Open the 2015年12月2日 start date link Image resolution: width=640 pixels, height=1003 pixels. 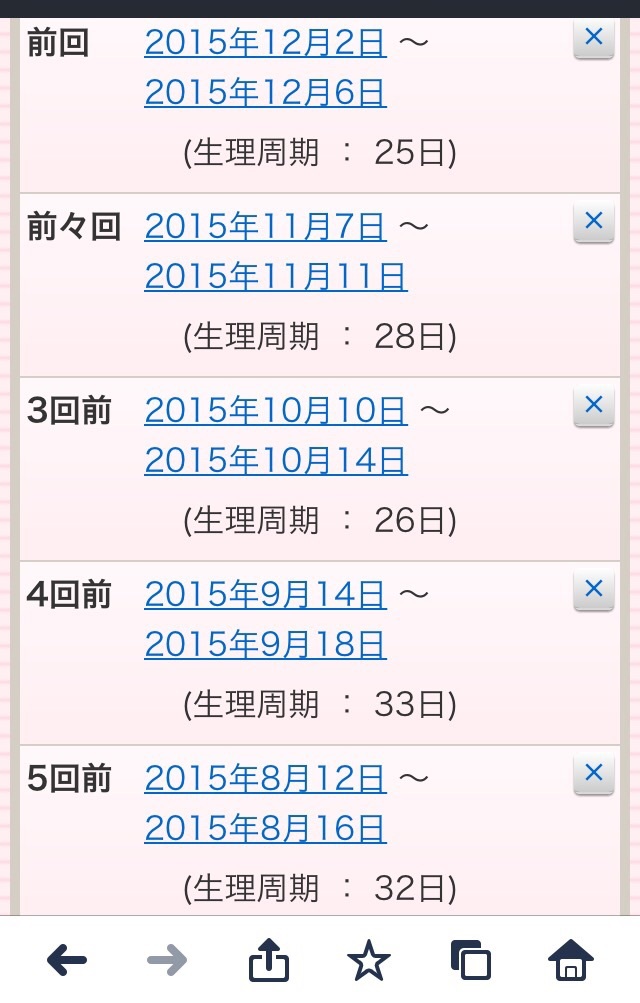coord(265,42)
